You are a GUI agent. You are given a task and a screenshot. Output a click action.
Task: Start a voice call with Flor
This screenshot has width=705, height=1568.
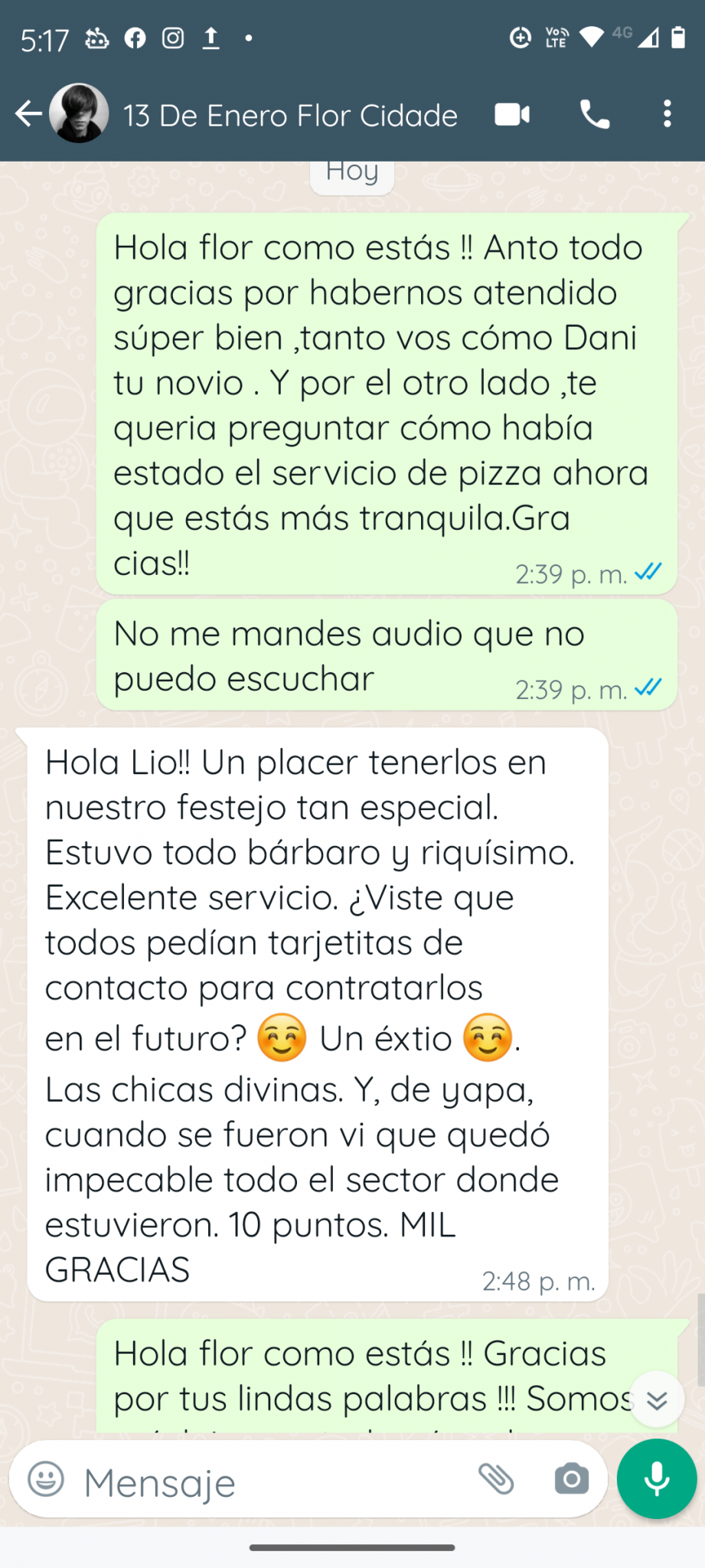coord(595,115)
